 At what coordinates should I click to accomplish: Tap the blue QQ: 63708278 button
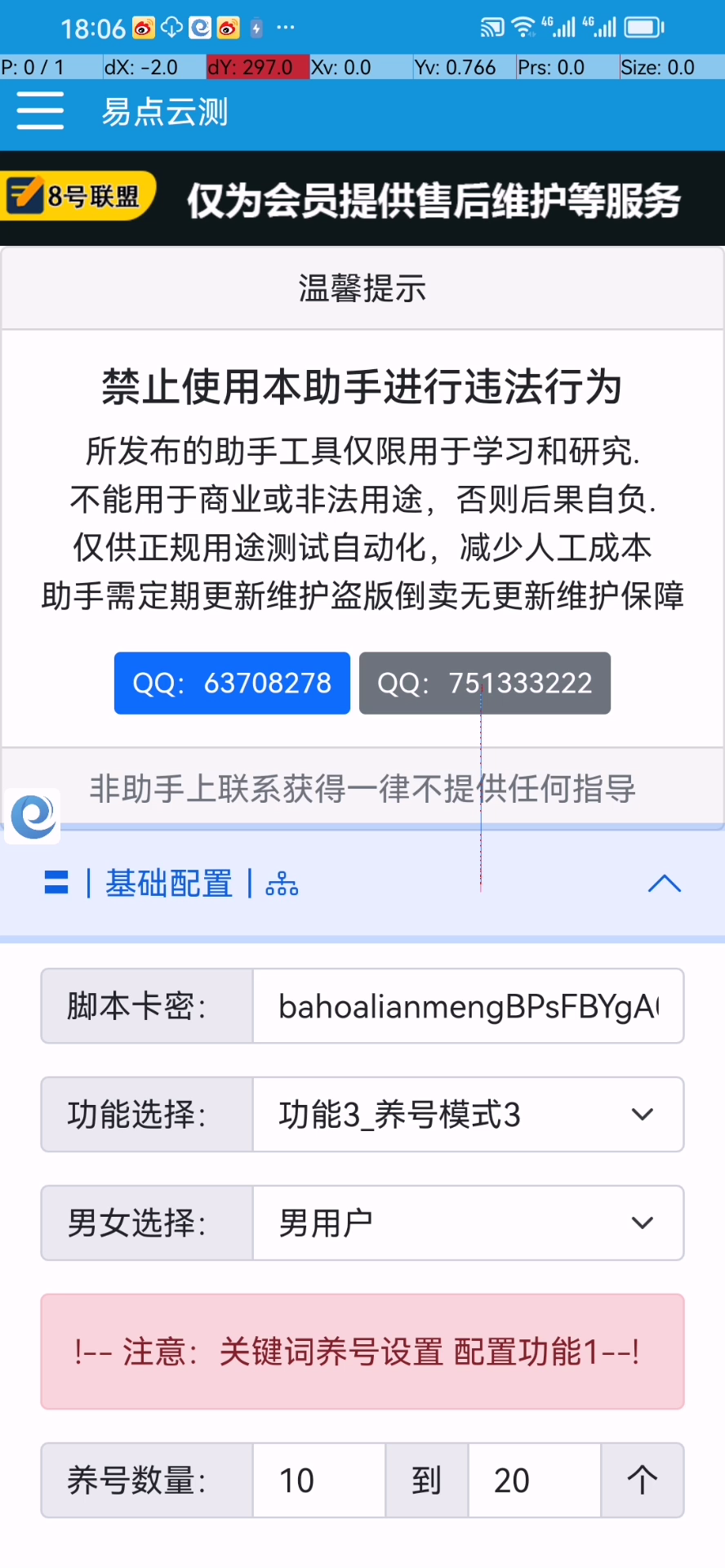pyautogui.click(x=232, y=683)
